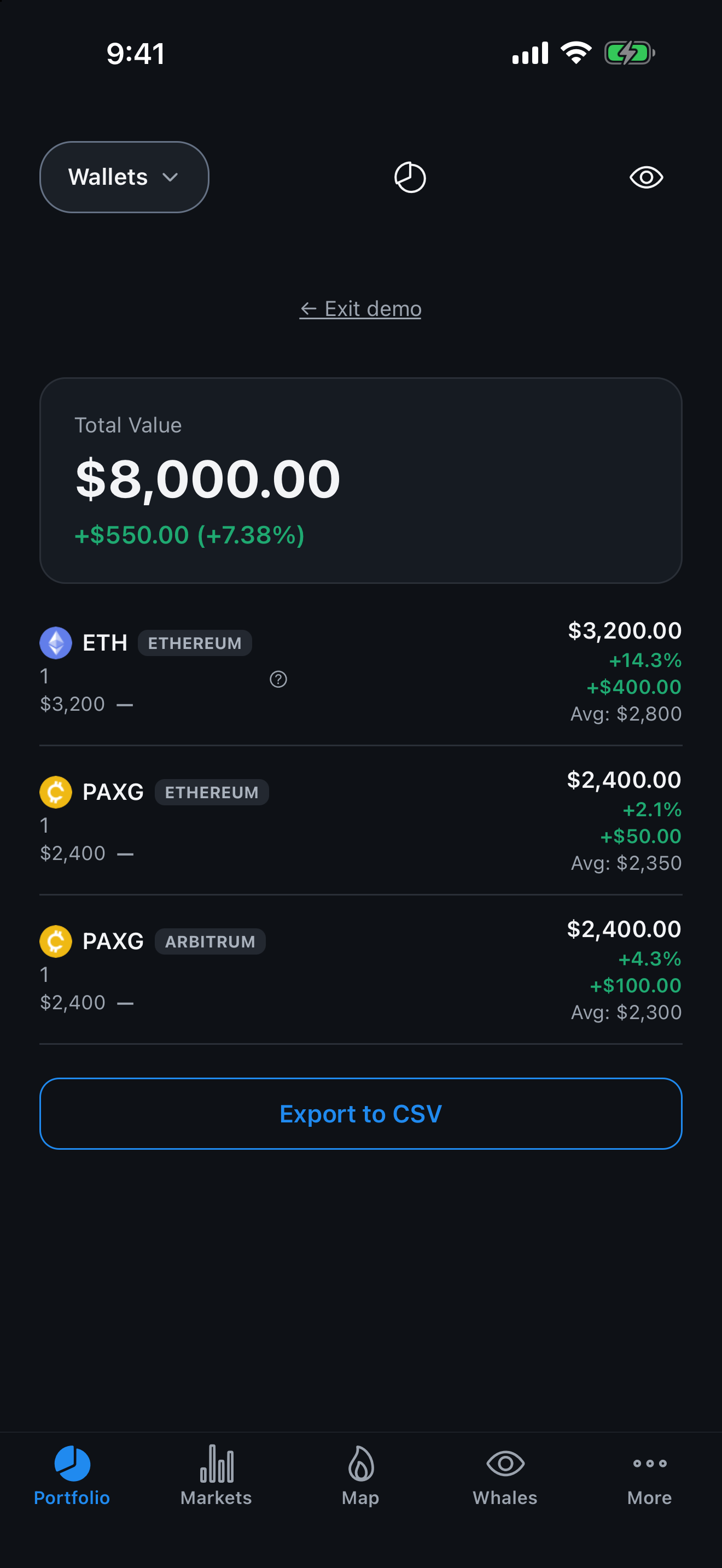The width and height of the screenshot is (722, 1568).
Task: Select the Portfolio tab
Action: 72,1476
